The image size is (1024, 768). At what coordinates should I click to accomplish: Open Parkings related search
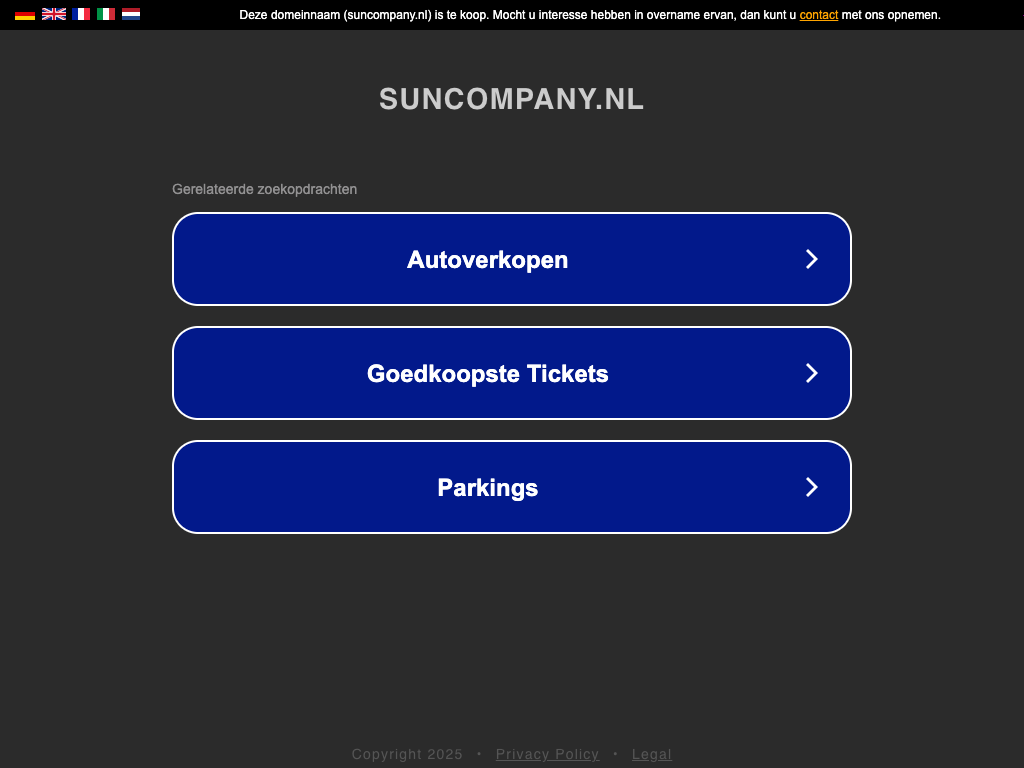512,487
